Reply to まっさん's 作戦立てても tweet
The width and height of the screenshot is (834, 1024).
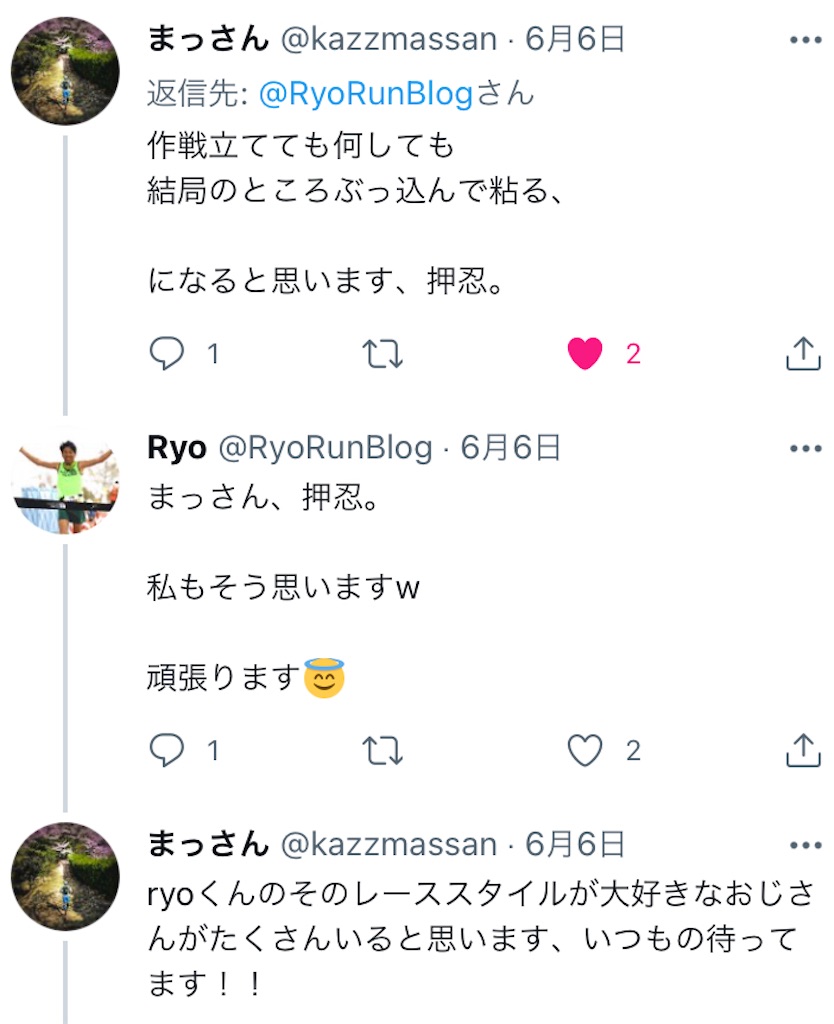pos(167,354)
